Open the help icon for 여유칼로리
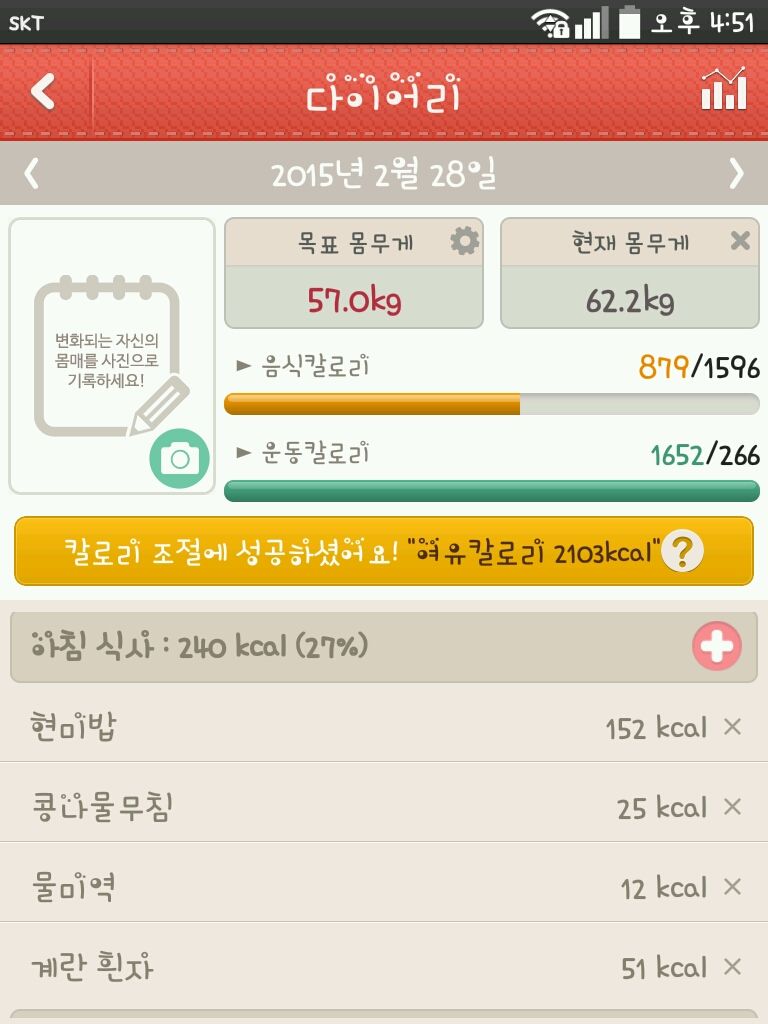The image size is (768, 1024). (x=683, y=551)
